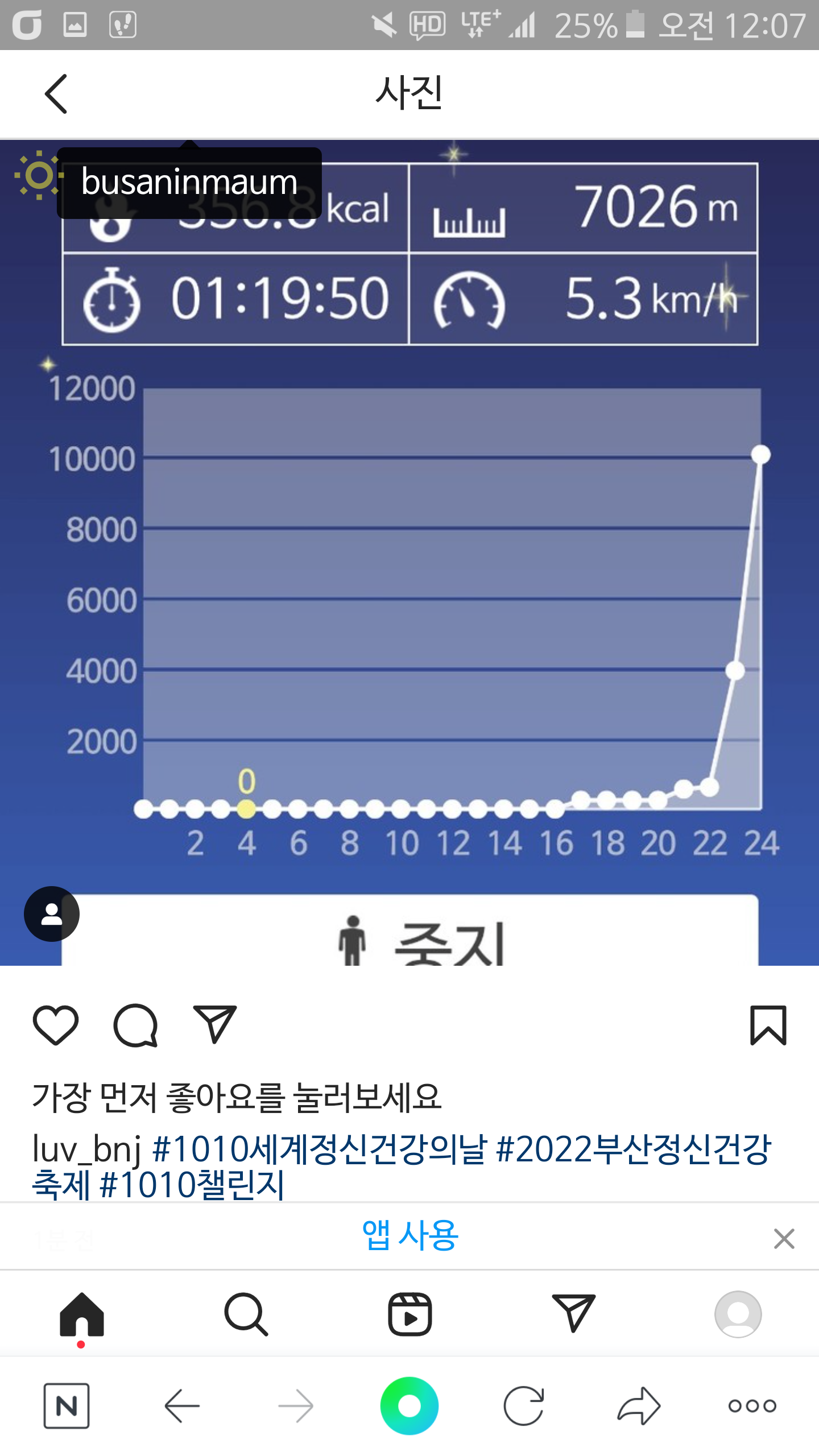Open the busaninmaum tagged account
This screenshot has width=819, height=1456.
(x=189, y=183)
